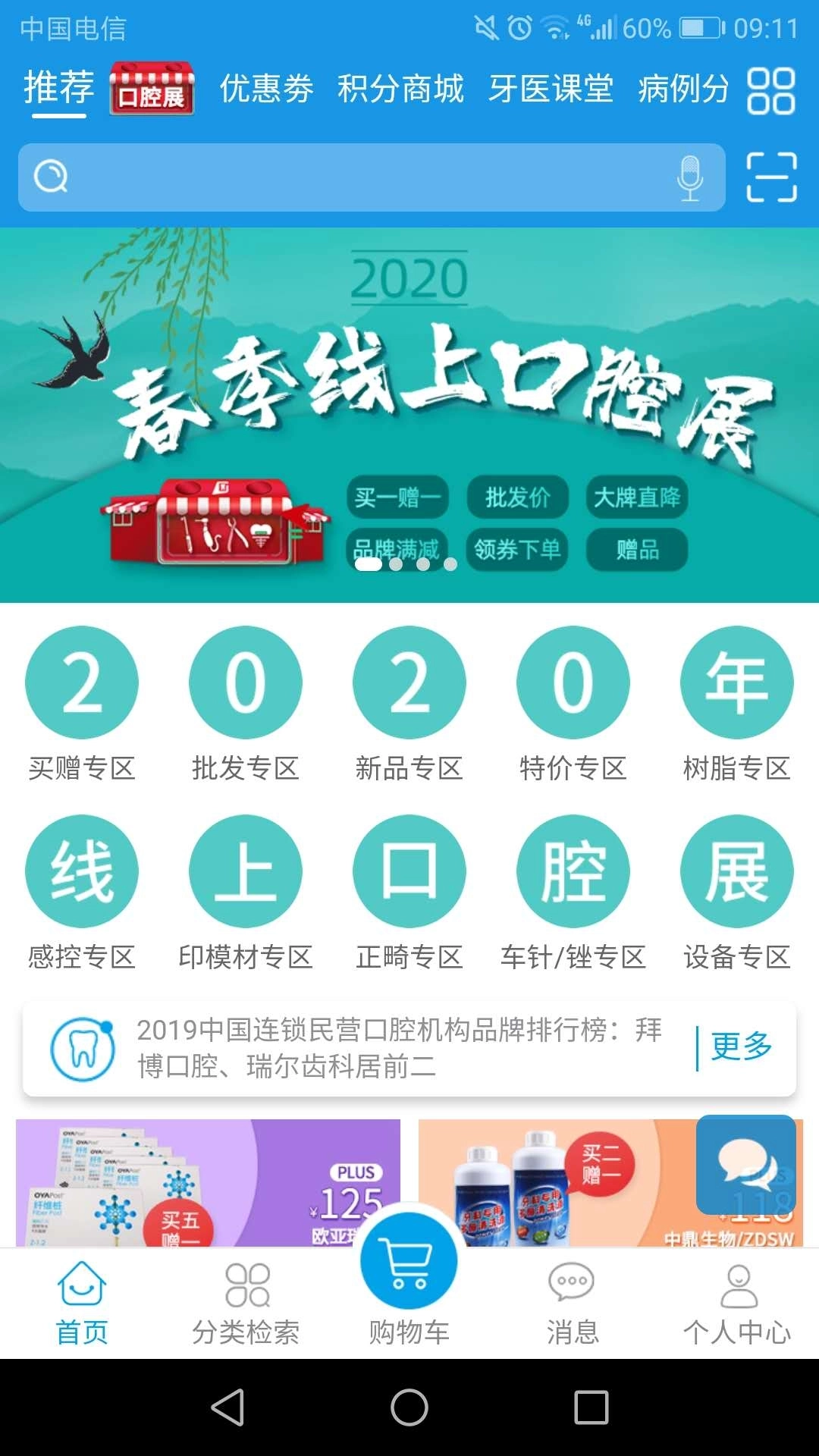819x1456 pixels.
Task: Select the second carousel dot
Action: [x=394, y=565]
